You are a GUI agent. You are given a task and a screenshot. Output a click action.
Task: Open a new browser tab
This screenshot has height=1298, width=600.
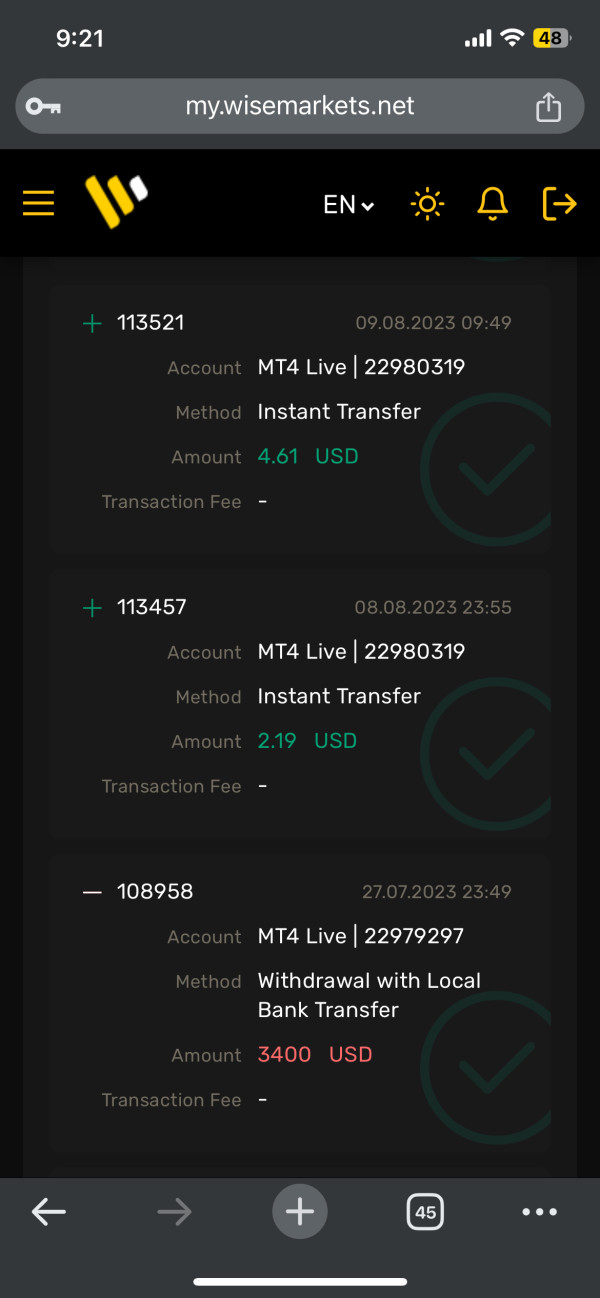300,1212
